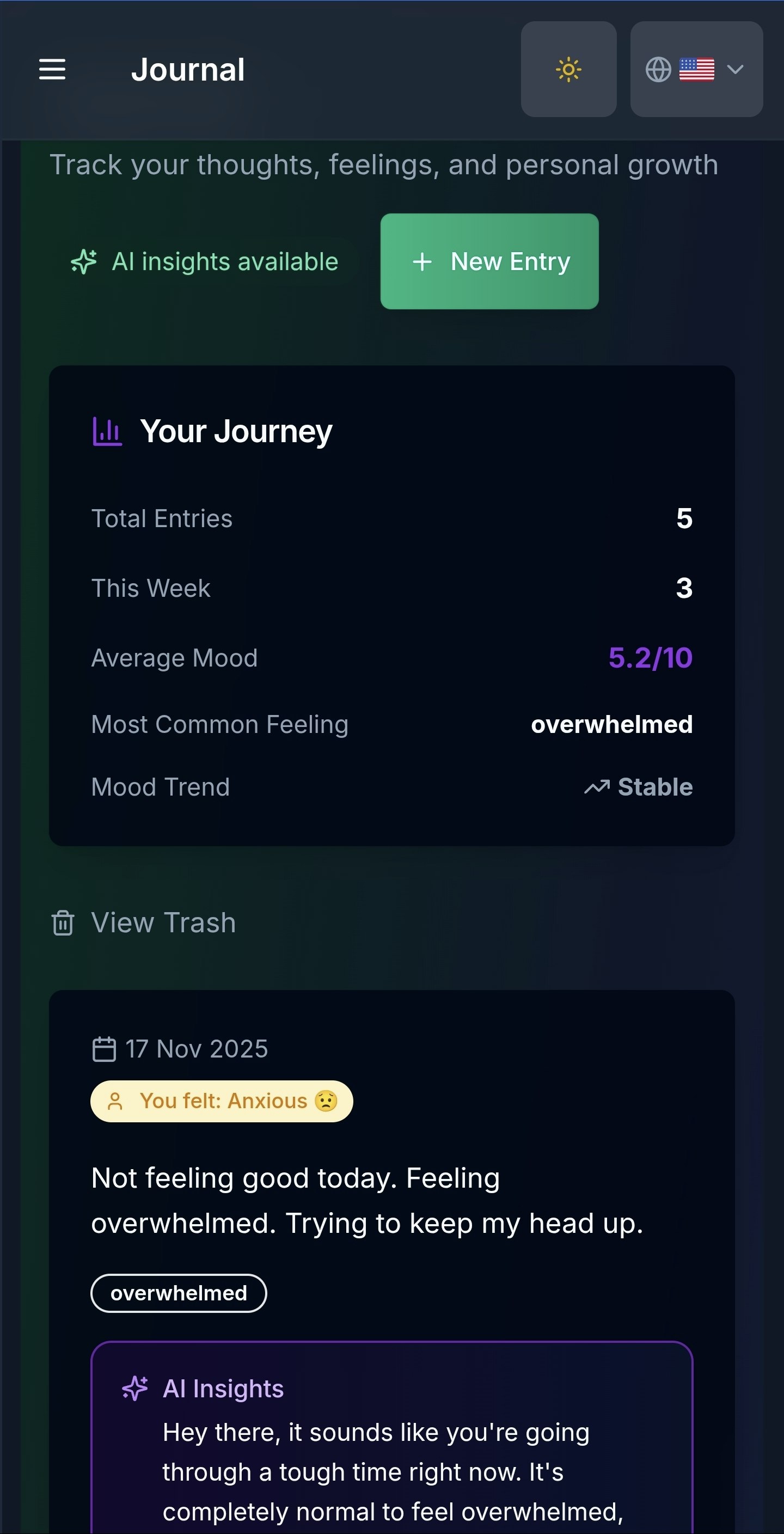The height and width of the screenshot is (1534, 784).
Task: Click the plus icon on New Entry
Action: click(422, 261)
